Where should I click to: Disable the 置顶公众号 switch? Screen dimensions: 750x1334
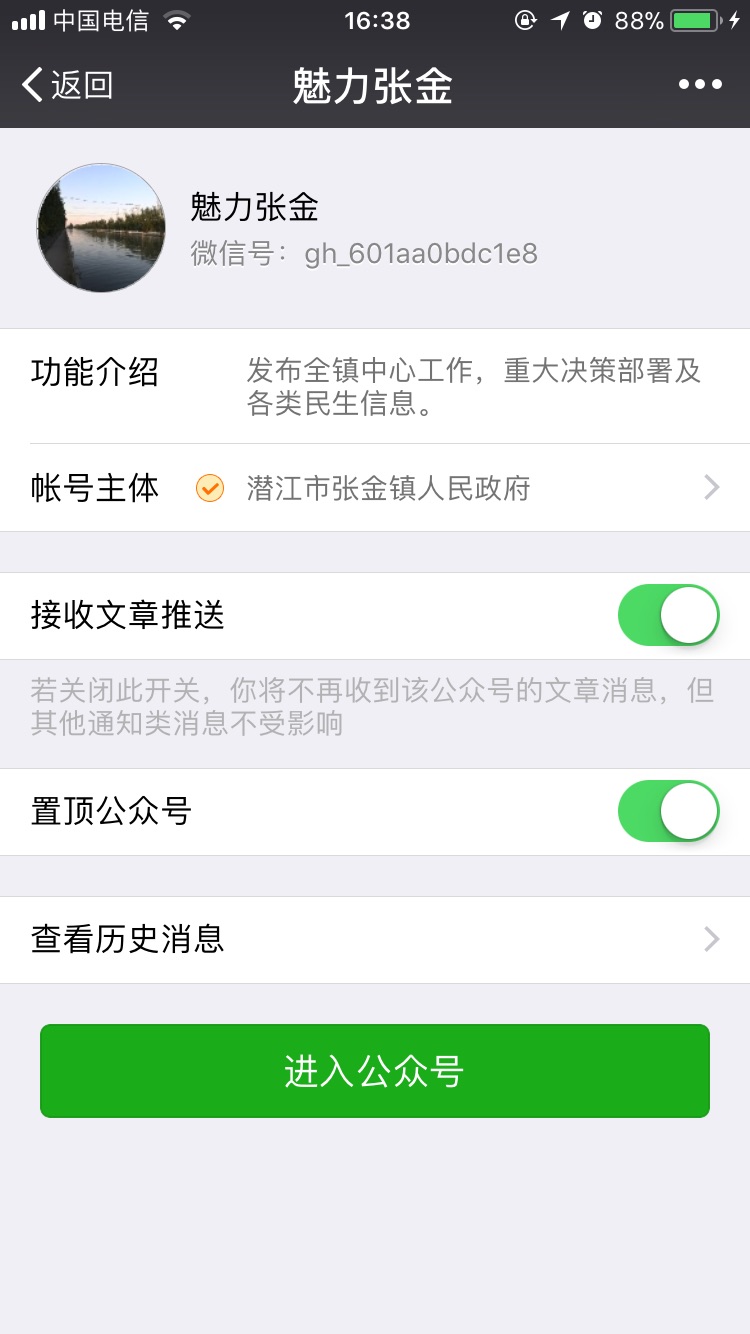pyautogui.click(x=669, y=811)
